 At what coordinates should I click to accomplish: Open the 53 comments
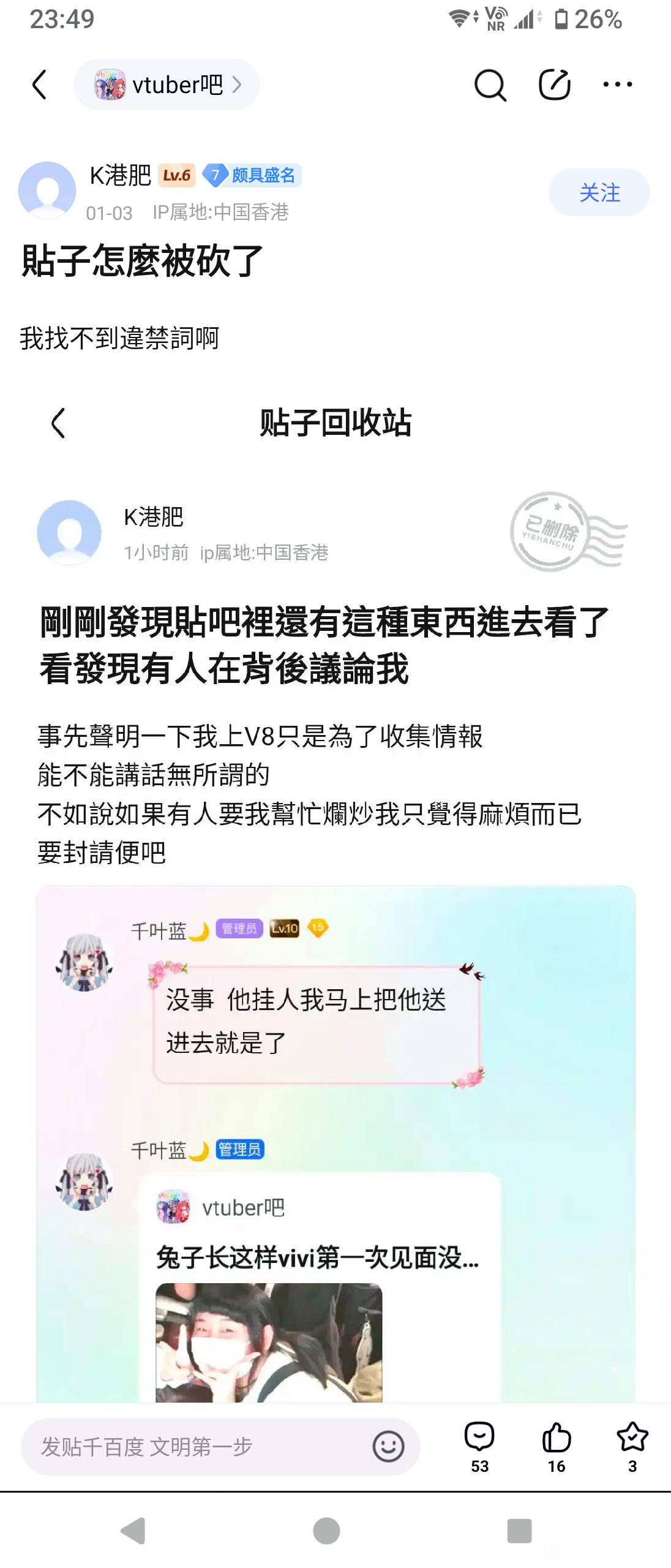point(479,1445)
